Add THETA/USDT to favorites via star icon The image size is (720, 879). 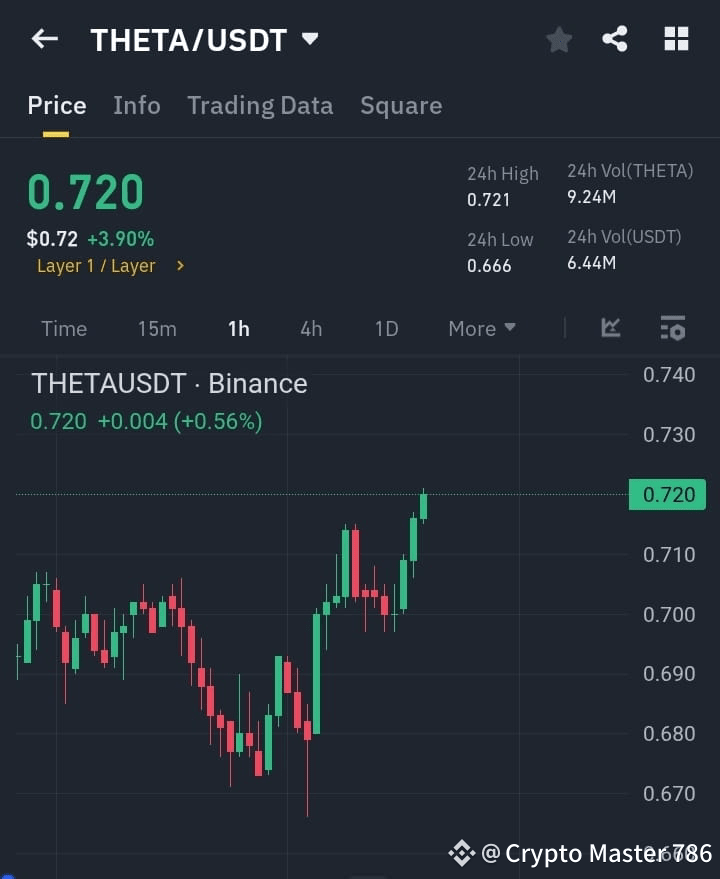(x=558, y=39)
